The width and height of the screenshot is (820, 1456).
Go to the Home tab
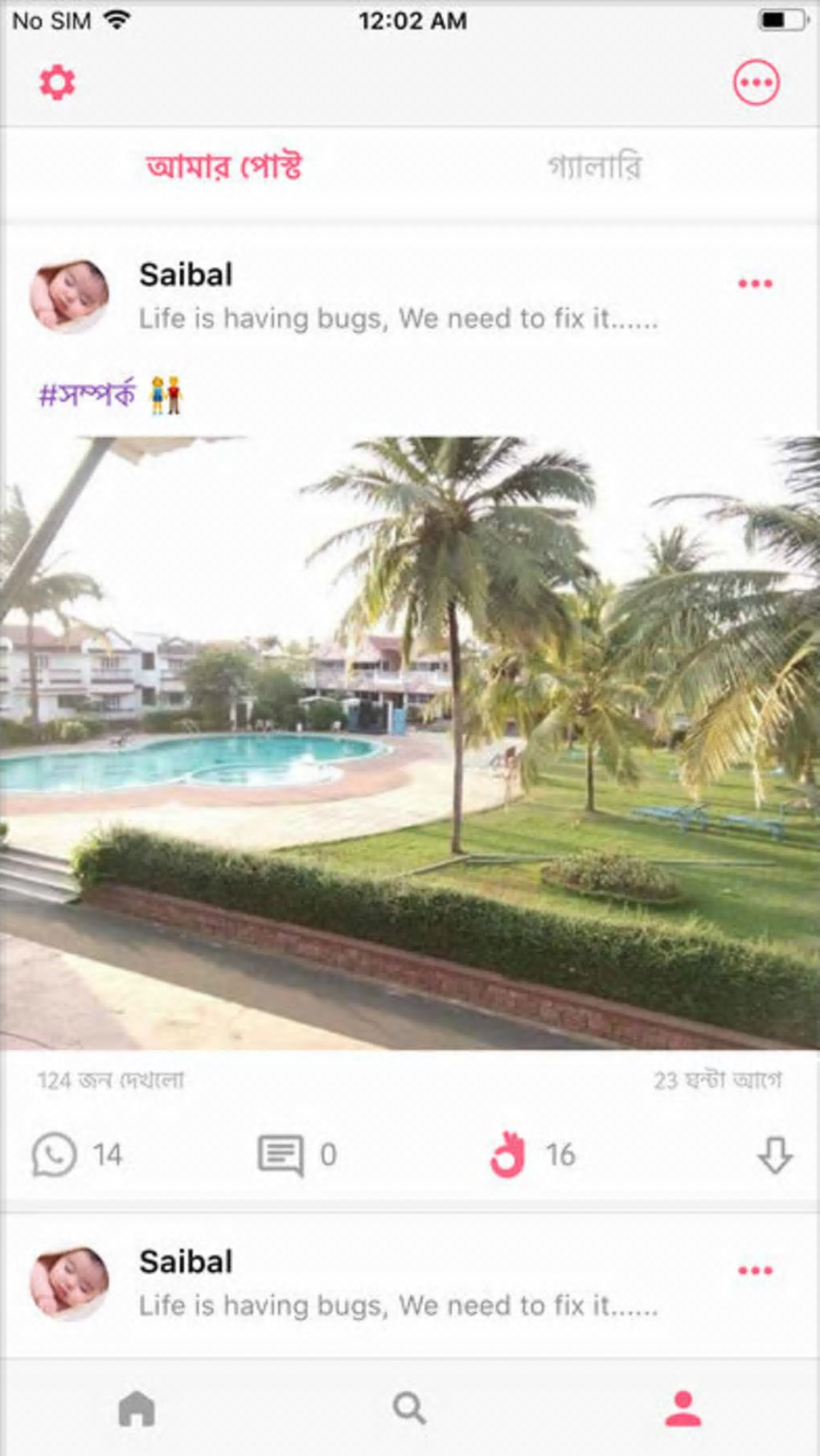[x=137, y=1408]
